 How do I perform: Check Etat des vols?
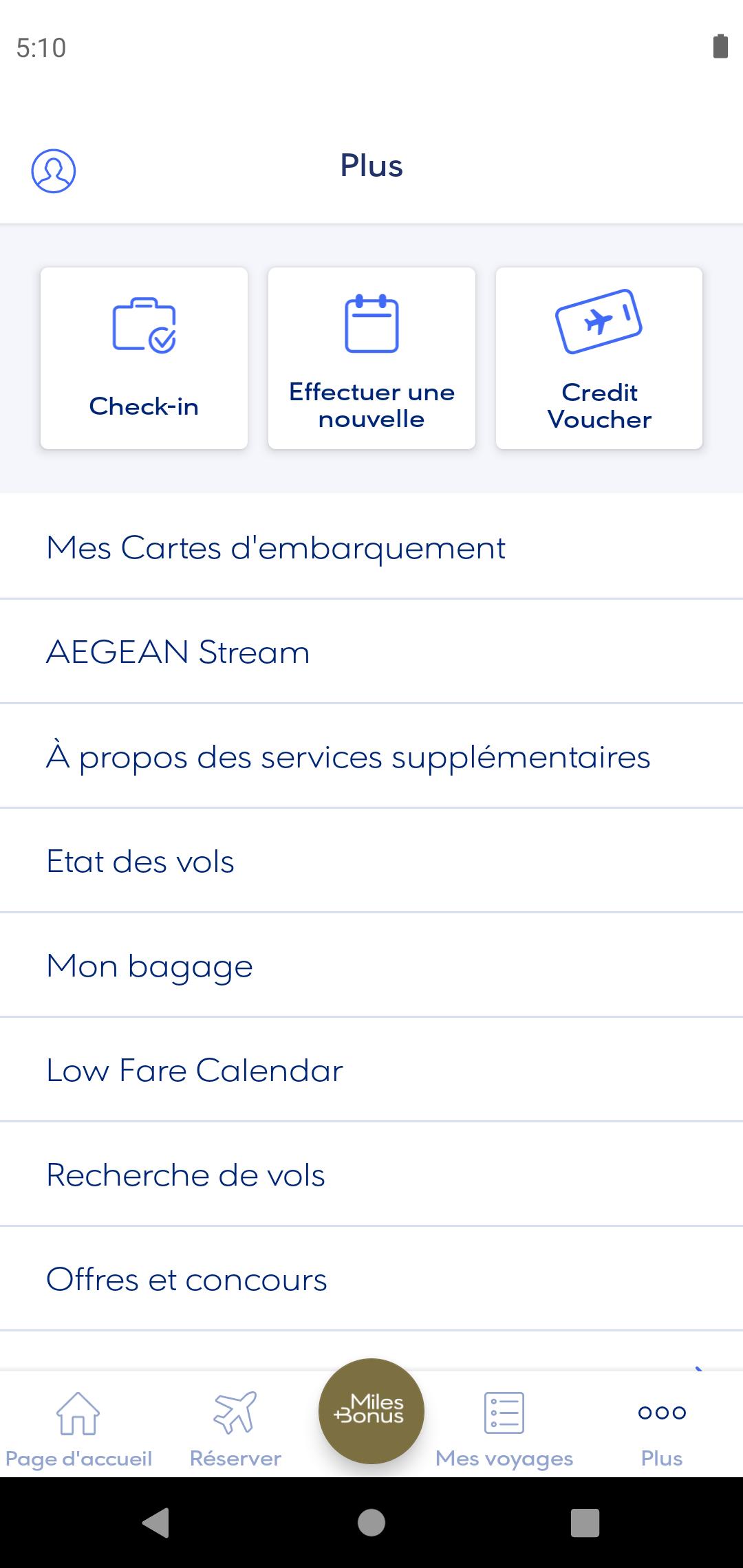click(x=371, y=861)
